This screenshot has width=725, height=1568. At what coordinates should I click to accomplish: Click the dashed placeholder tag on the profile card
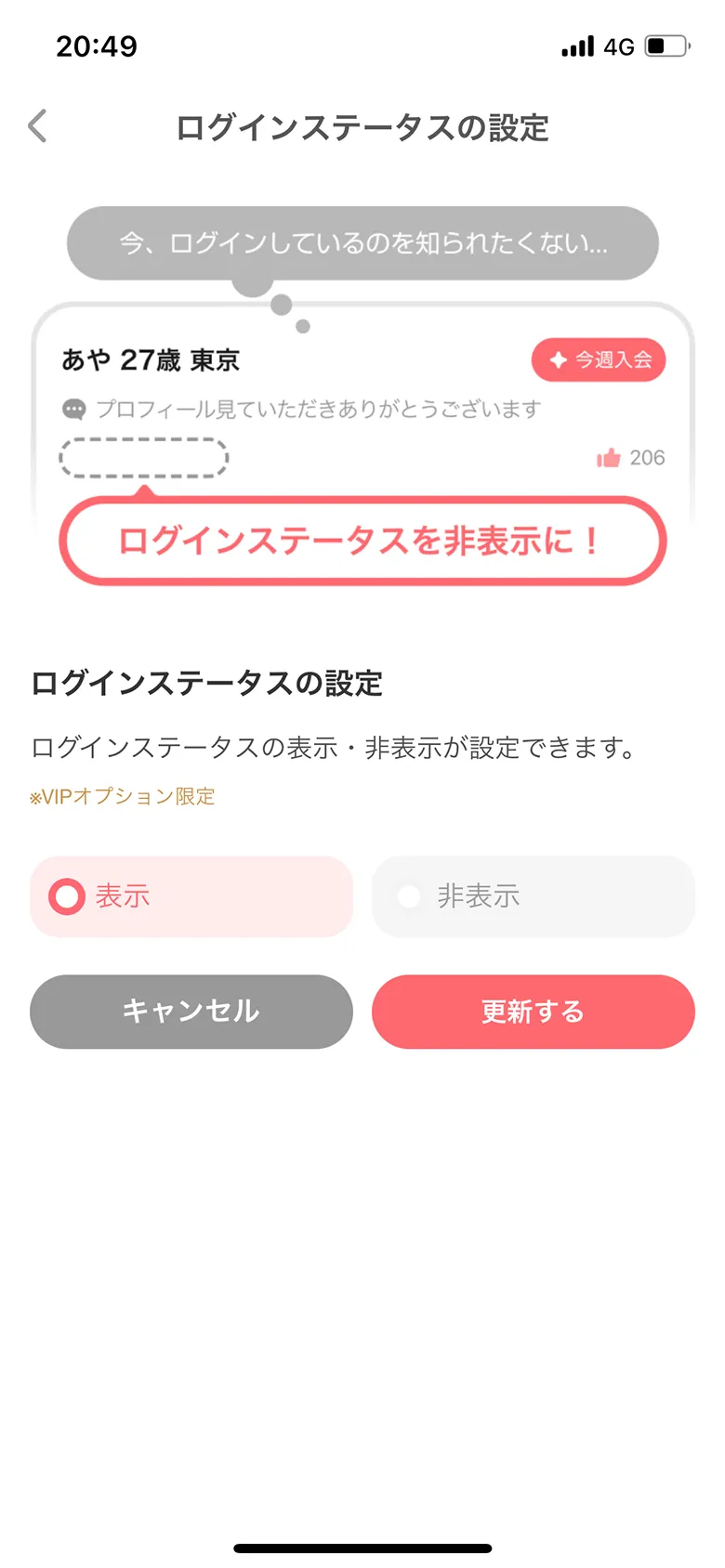tap(142, 458)
